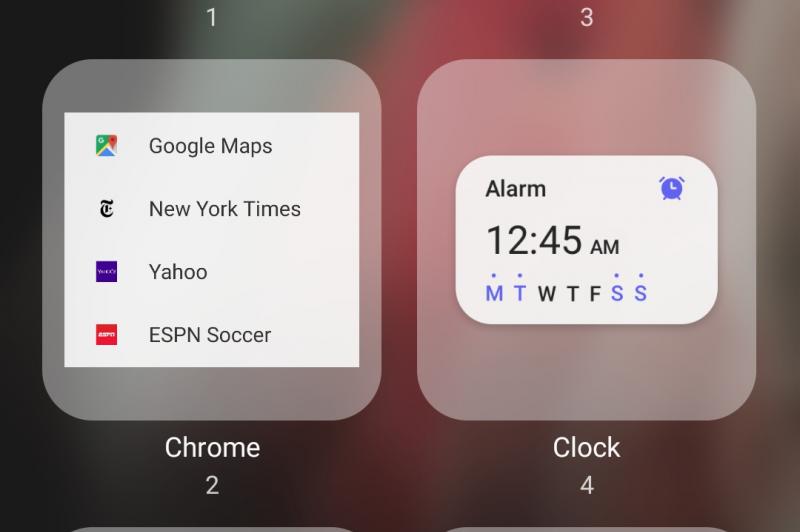Image resolution: width=800 pixels, height=532 pixels.
Task: Select the Chrome bookmarks widget preview
Action: coord(211,240)
